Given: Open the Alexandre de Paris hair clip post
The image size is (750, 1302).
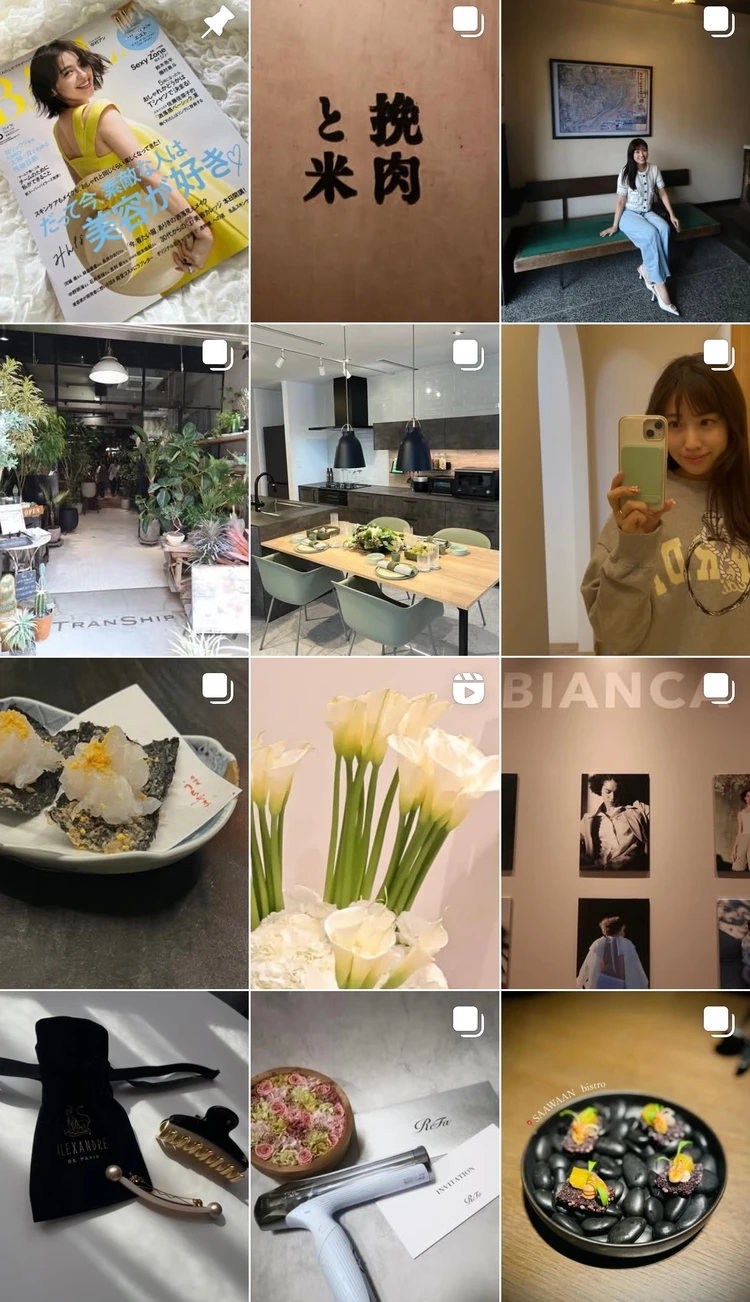Looking at the screenshot, I should pyautogui.click(x=124, y=1146).
